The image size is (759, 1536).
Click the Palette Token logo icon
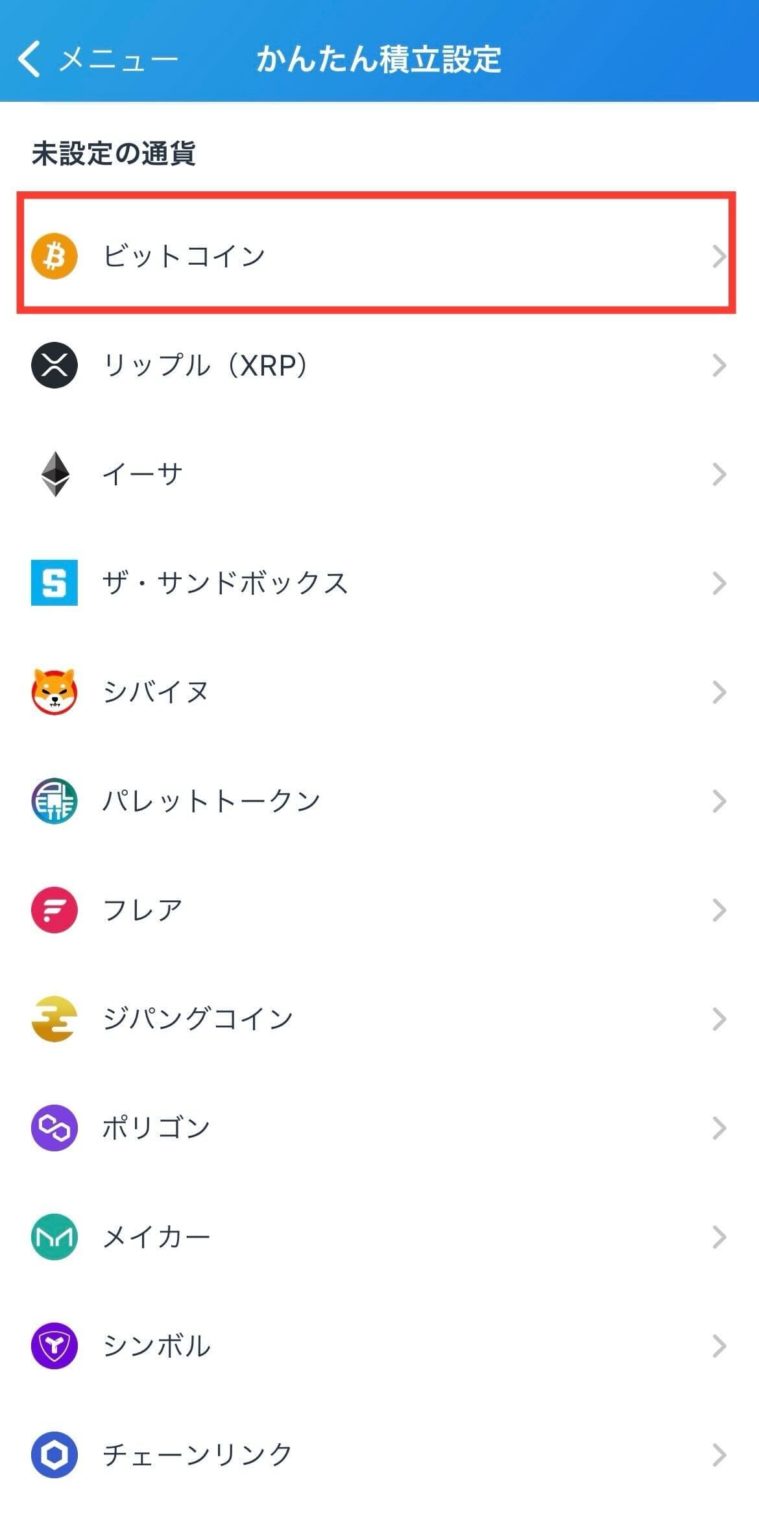click(53, 800)
